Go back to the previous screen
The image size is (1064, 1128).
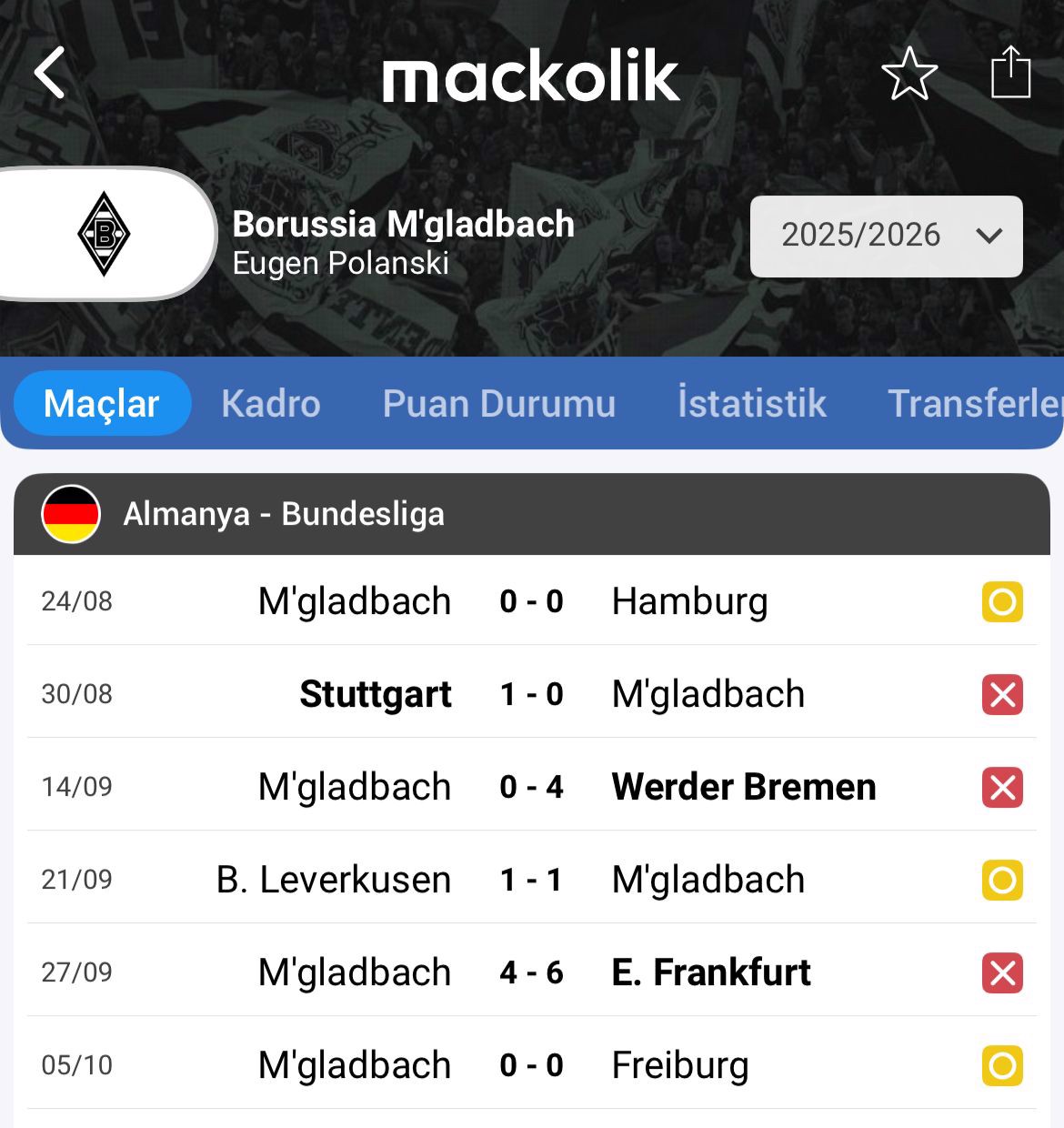51,73
